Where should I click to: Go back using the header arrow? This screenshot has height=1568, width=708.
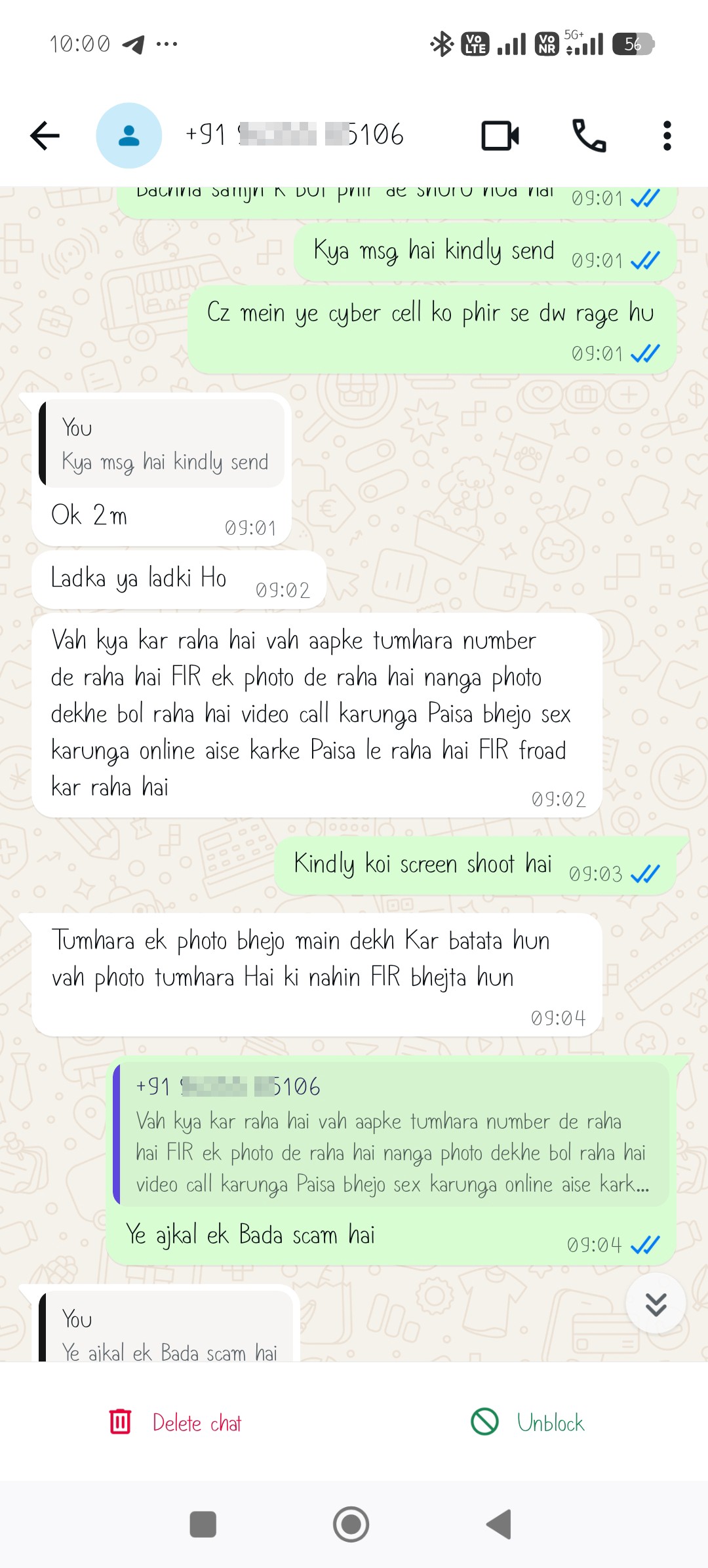click(45, 136)
